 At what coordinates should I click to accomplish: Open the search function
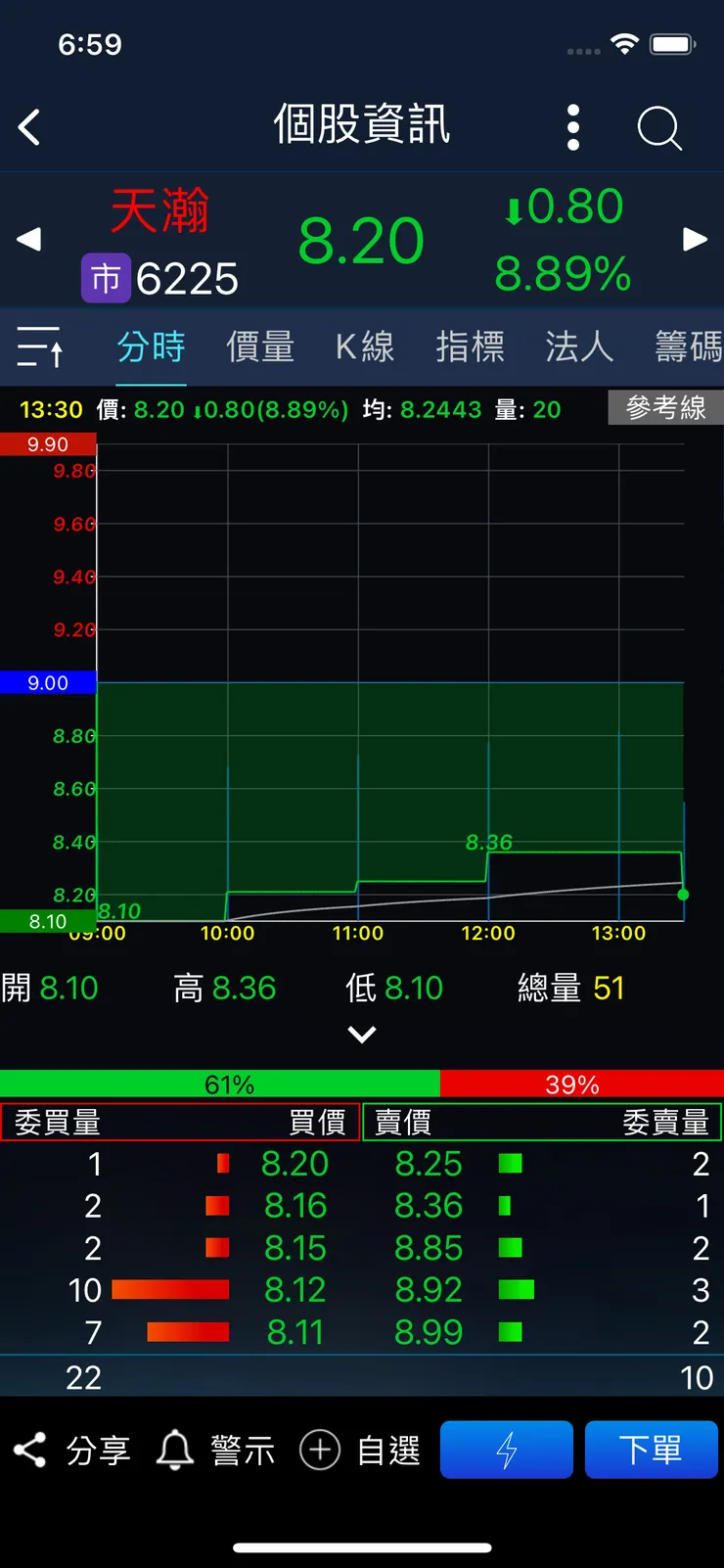tap(657, 127)
